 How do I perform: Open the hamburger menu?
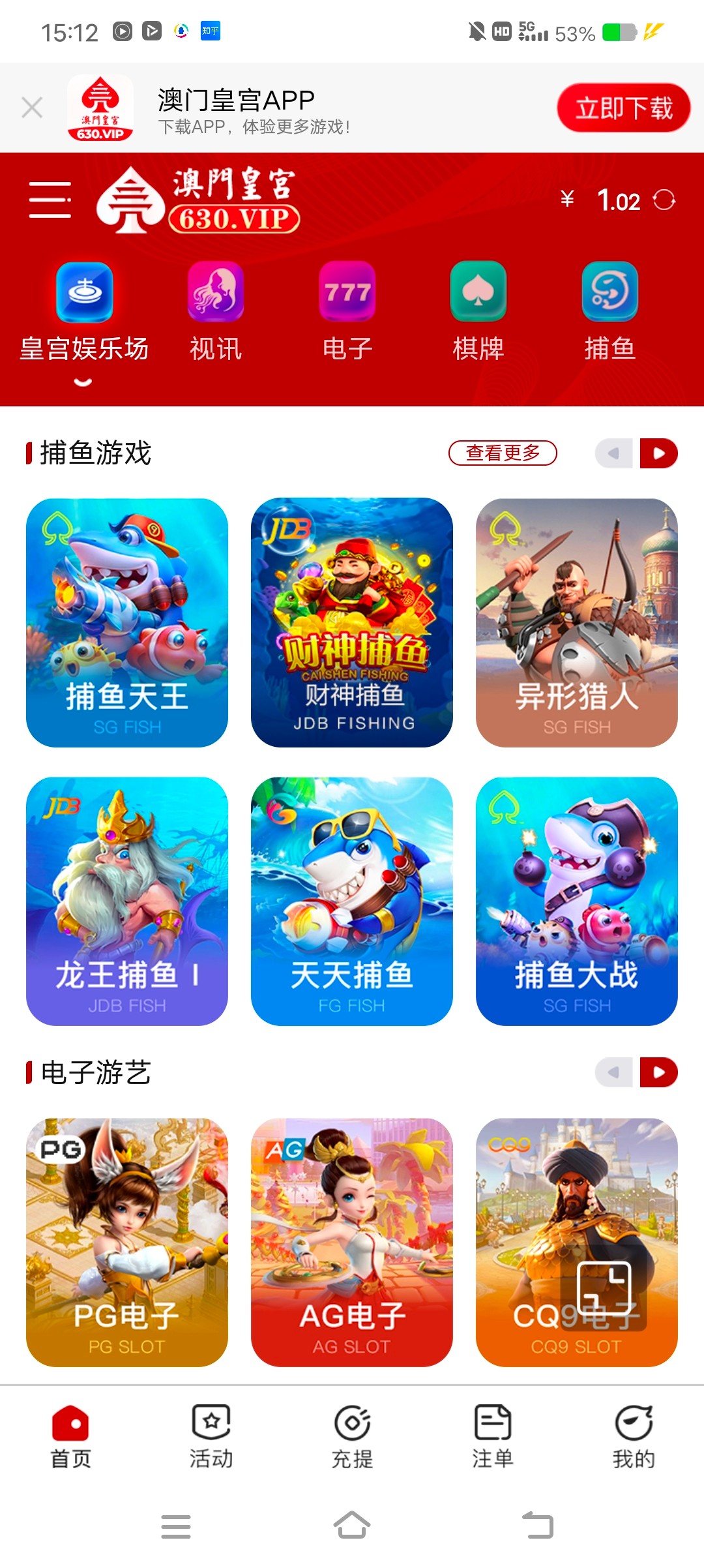[x=49, y=200]
